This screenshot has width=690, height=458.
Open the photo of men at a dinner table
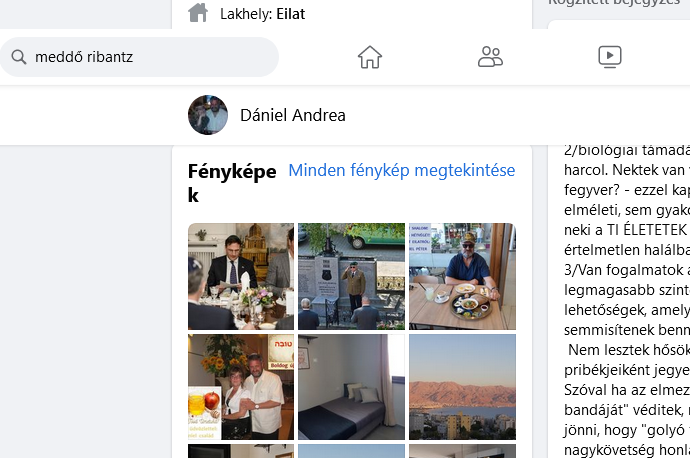coord(241,276)
